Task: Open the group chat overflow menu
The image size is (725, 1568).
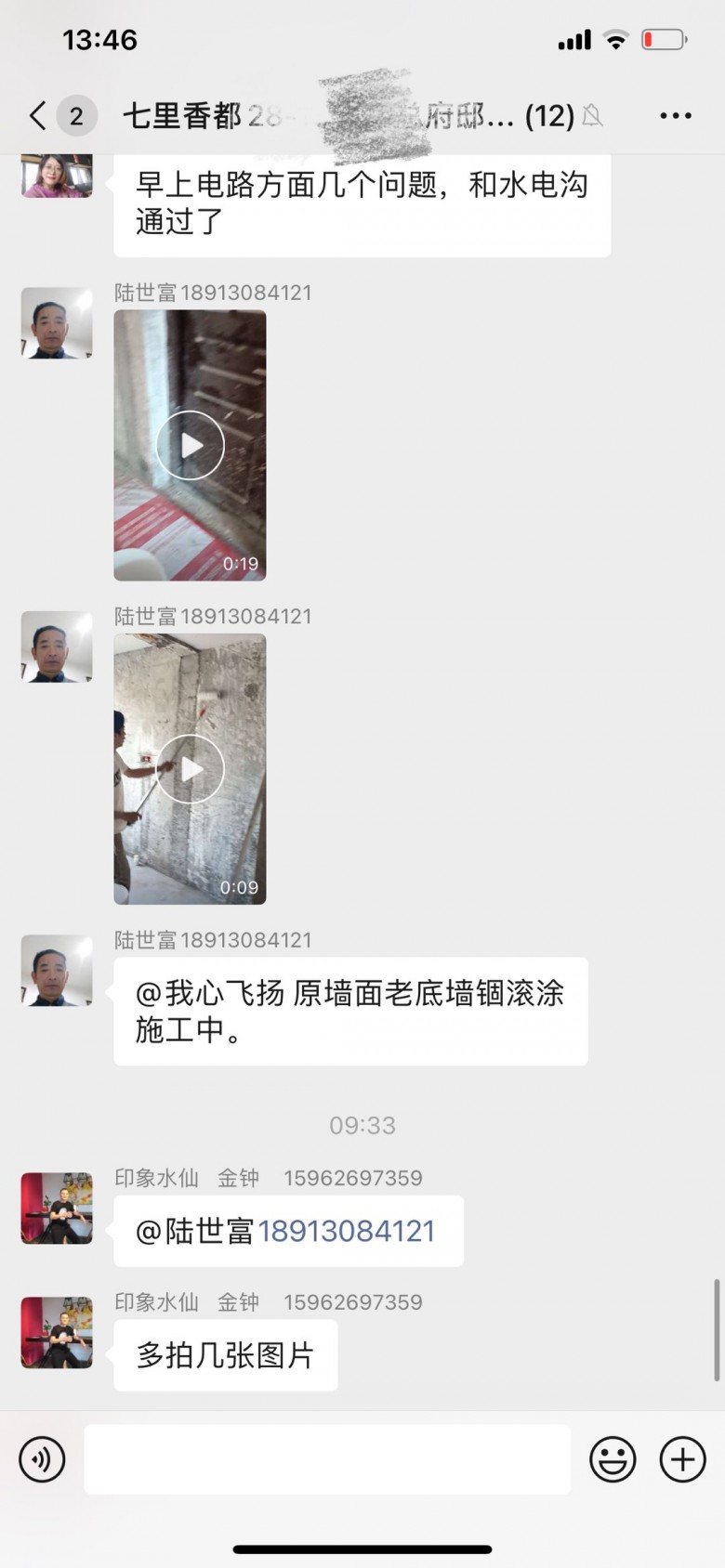Action: 676,116
